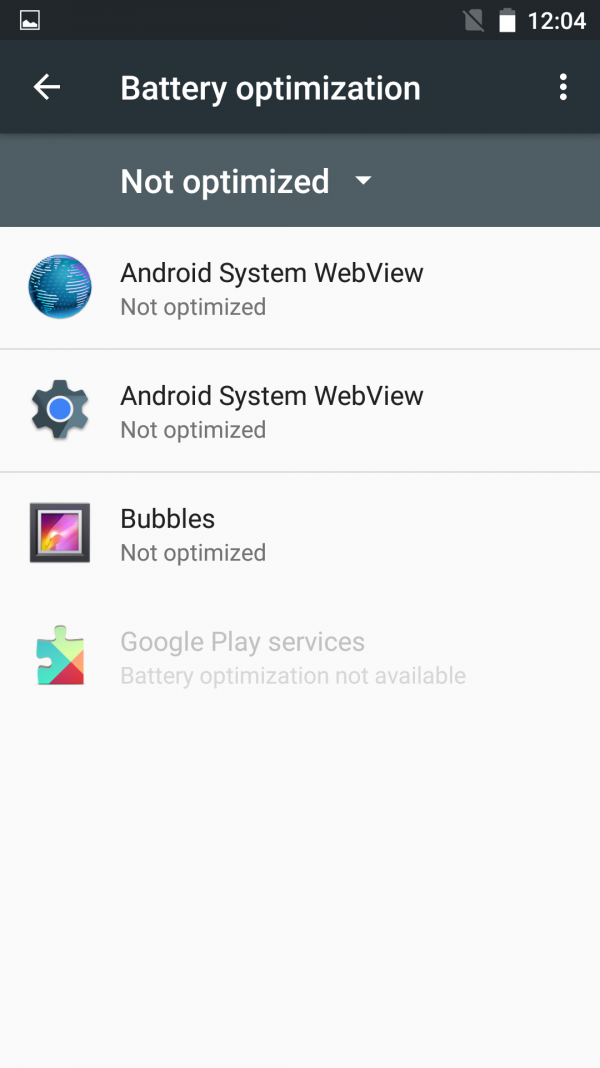Open Android System WebView with globe icon
The width and height of the screenshot is (600, 1068).
300,288
